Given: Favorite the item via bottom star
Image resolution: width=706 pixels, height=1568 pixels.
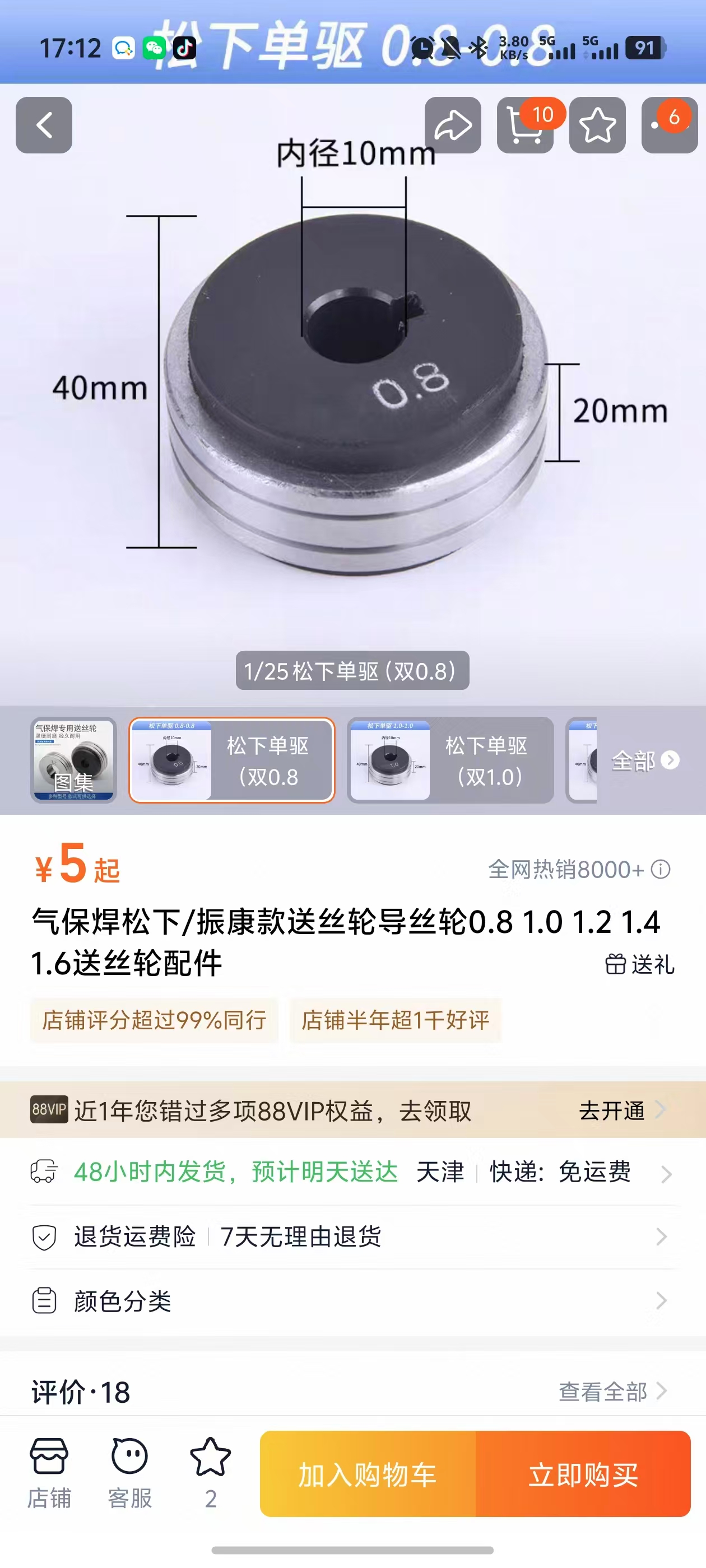Looking at the screenshot, I should tap(210, 1473).
